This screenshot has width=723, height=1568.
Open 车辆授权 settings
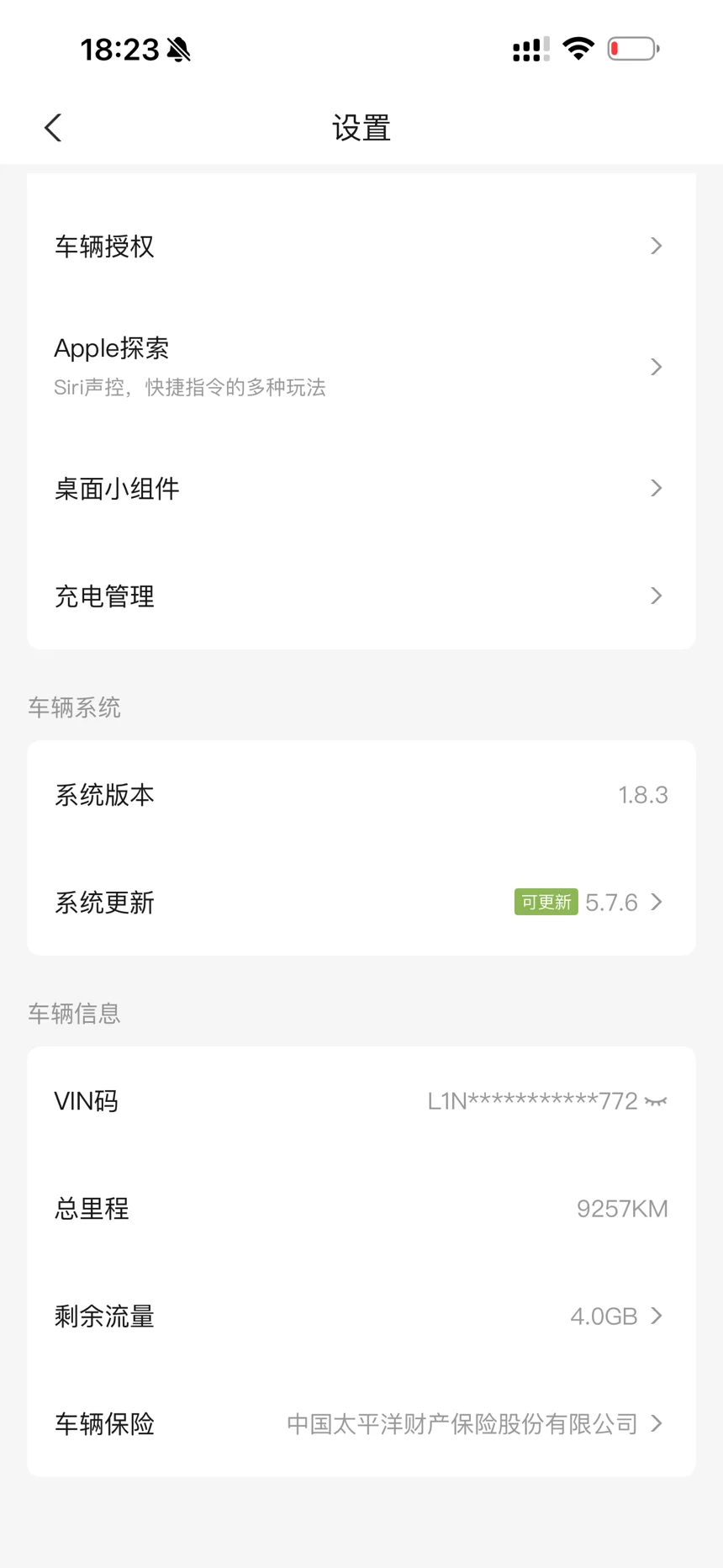click(361, 246)
